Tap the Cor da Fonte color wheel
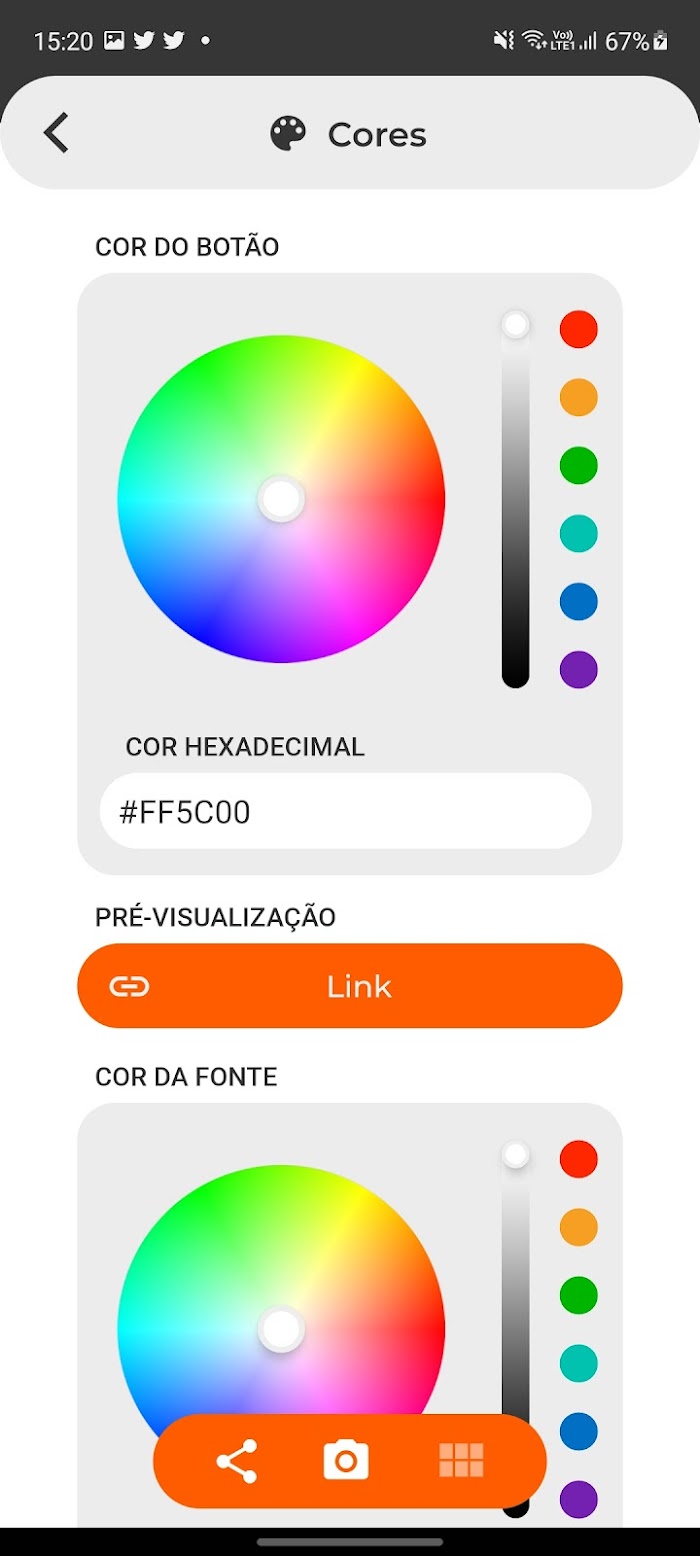This screenshot has height=1556, width=700. click(281, 1290)
